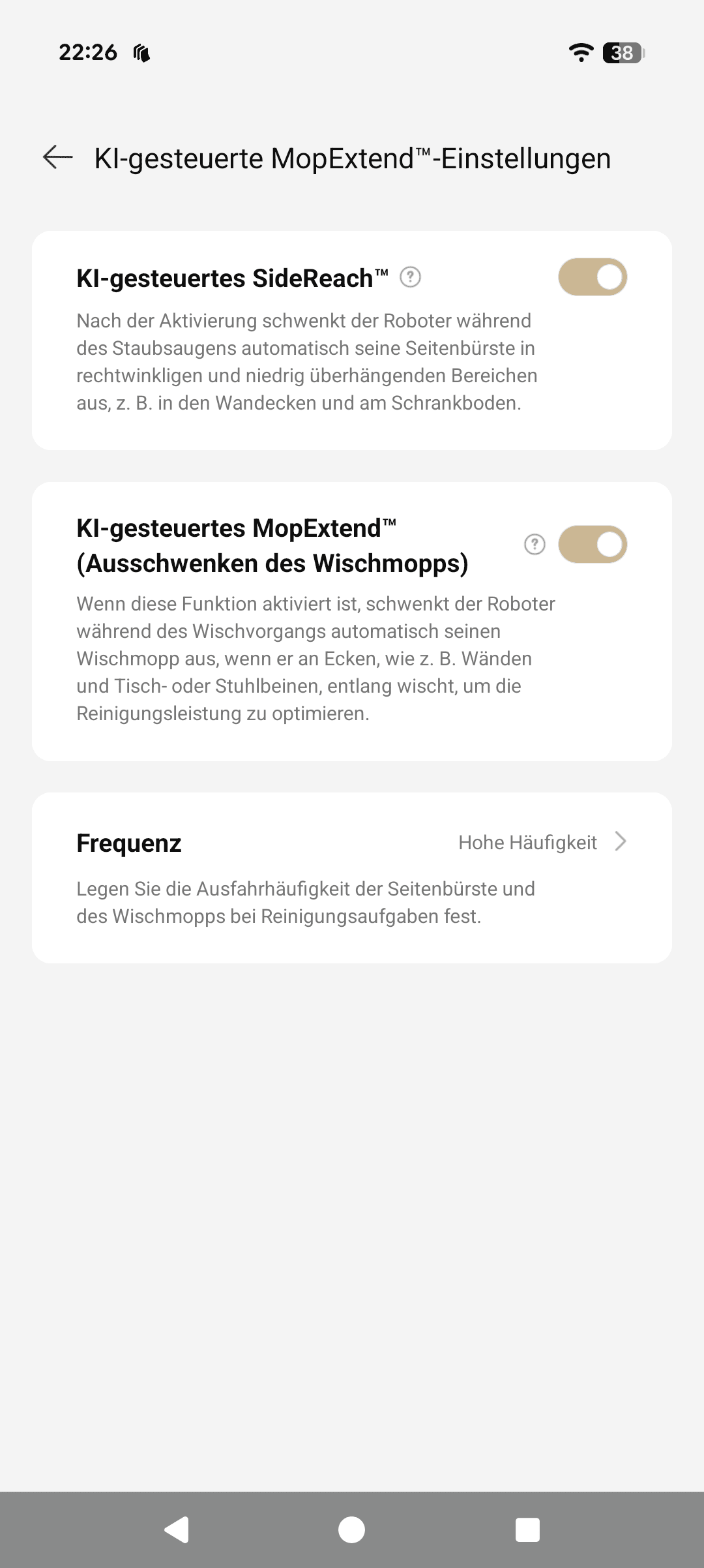Open help icon next to SideReach
704x1568 pixels.
point(410,277)
